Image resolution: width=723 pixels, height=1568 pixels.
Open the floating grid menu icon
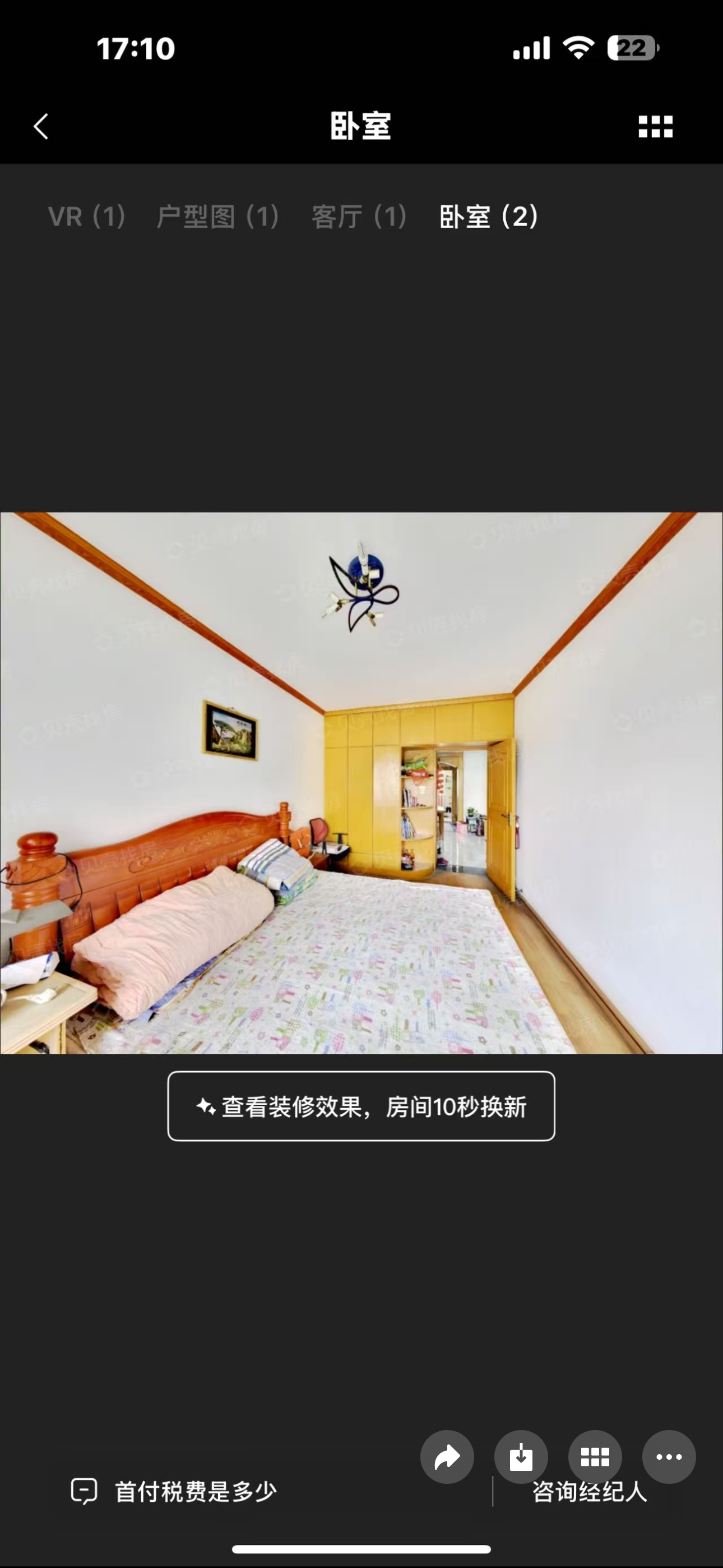595,1456
